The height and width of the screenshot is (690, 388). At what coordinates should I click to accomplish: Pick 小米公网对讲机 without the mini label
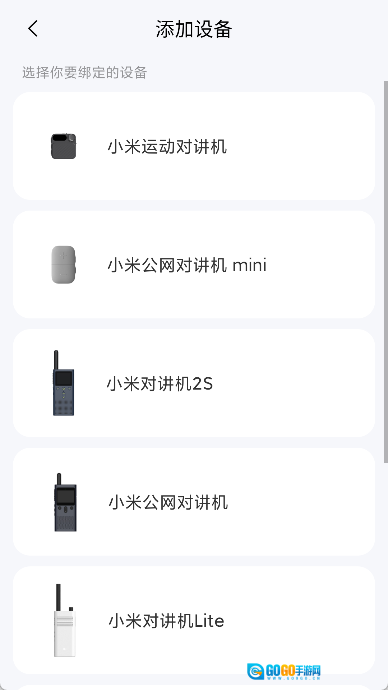[x=194, y=502]
